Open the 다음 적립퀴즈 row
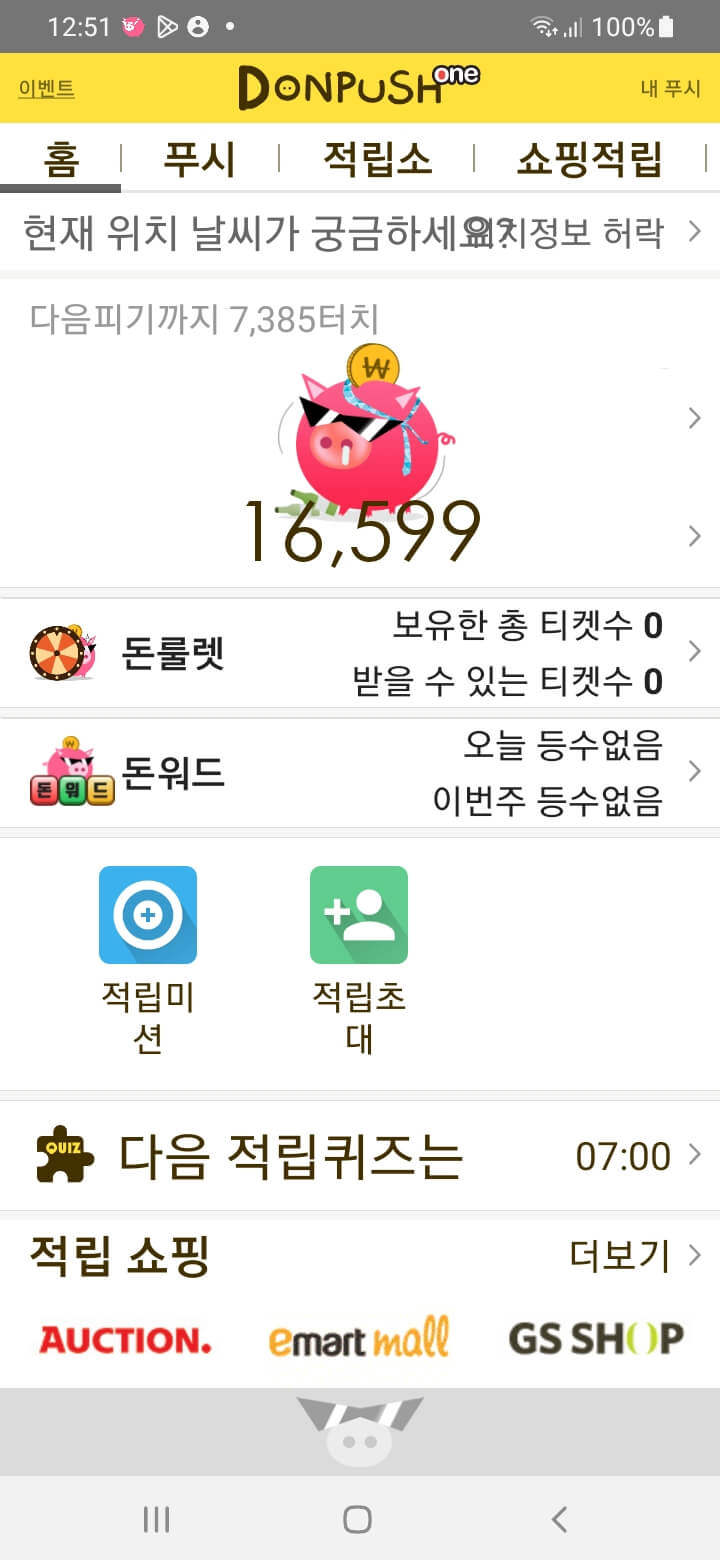Viewport: 720px width, 1560px height. coord(360,1156)
